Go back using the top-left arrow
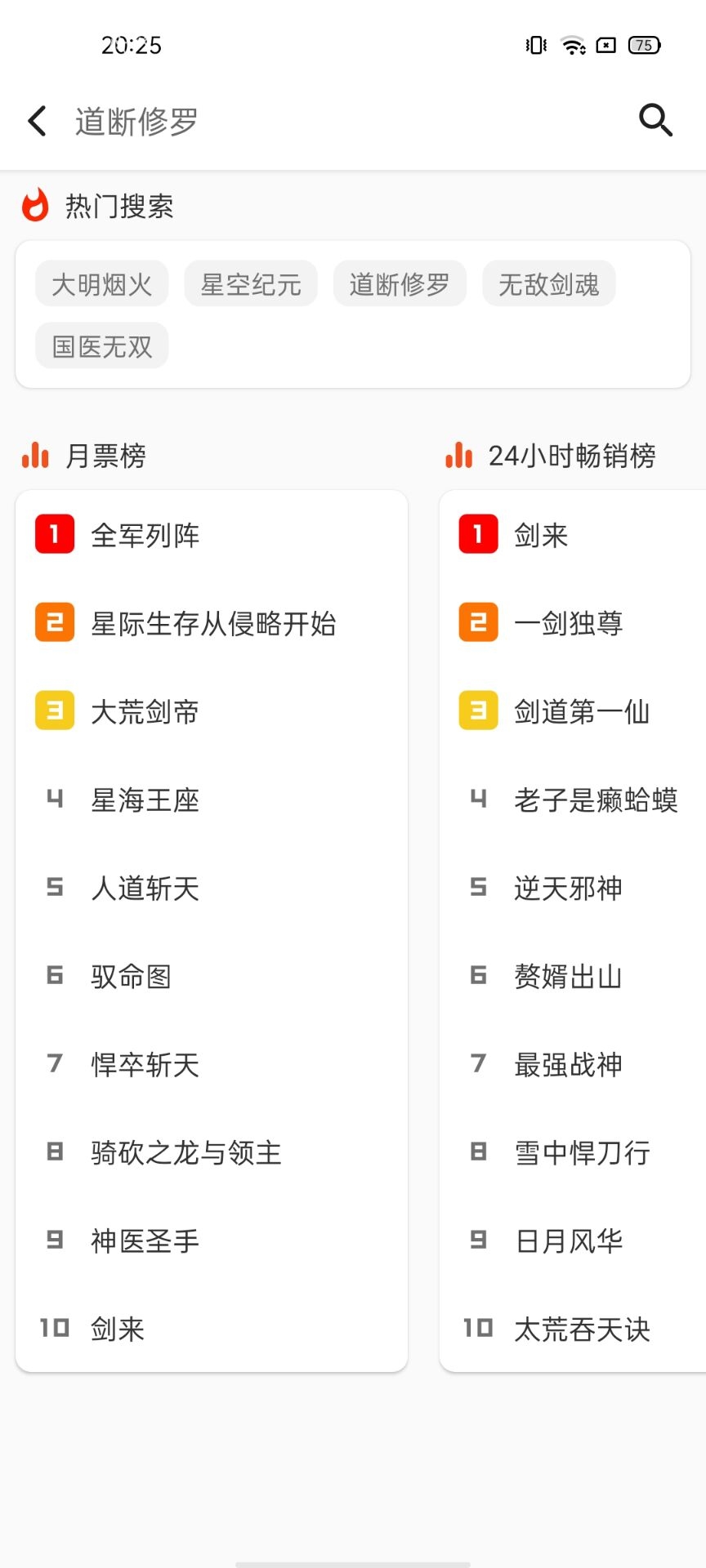This screenshot has height=1568, width=706. click(37, 121)
